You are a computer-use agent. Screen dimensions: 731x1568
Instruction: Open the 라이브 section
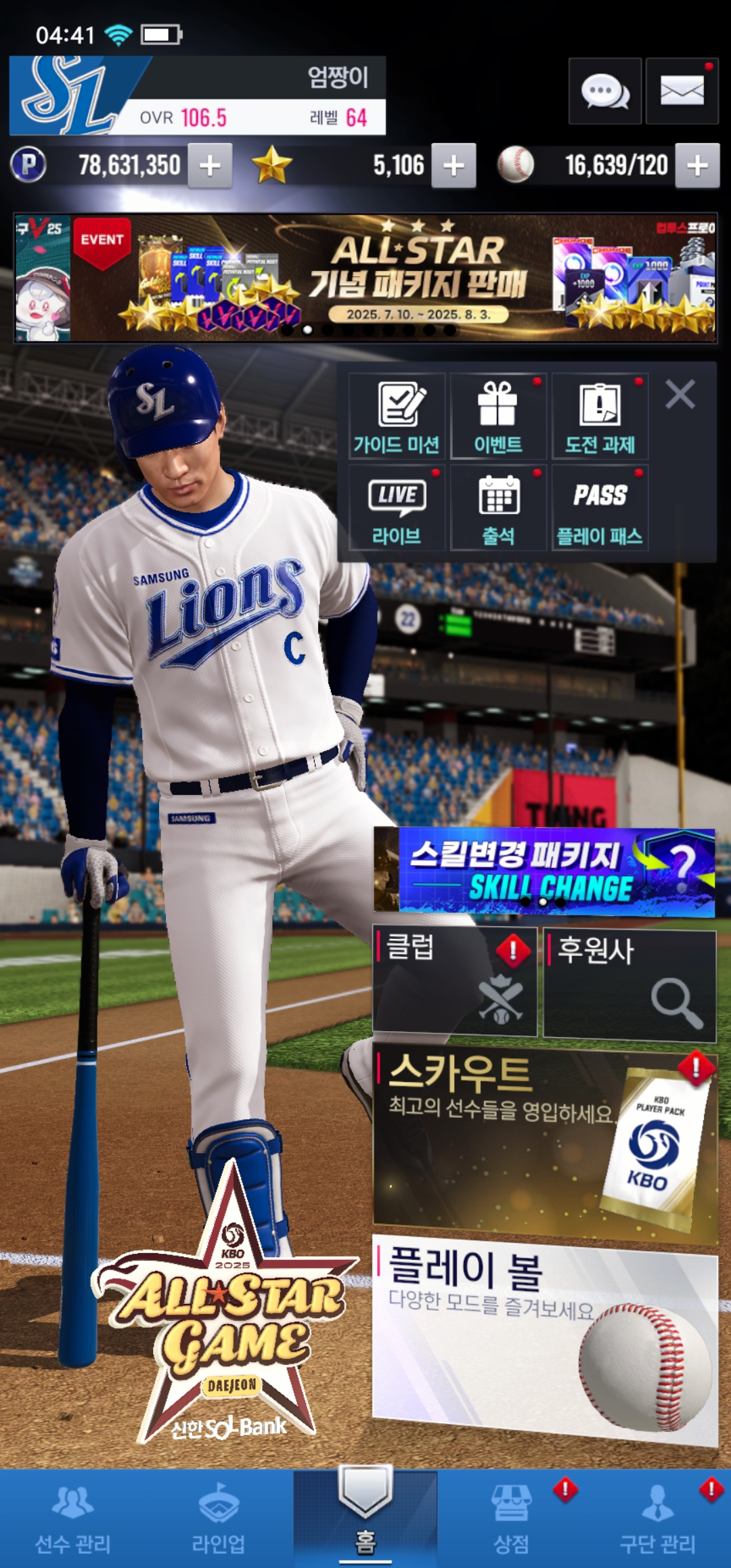(397, 508)
